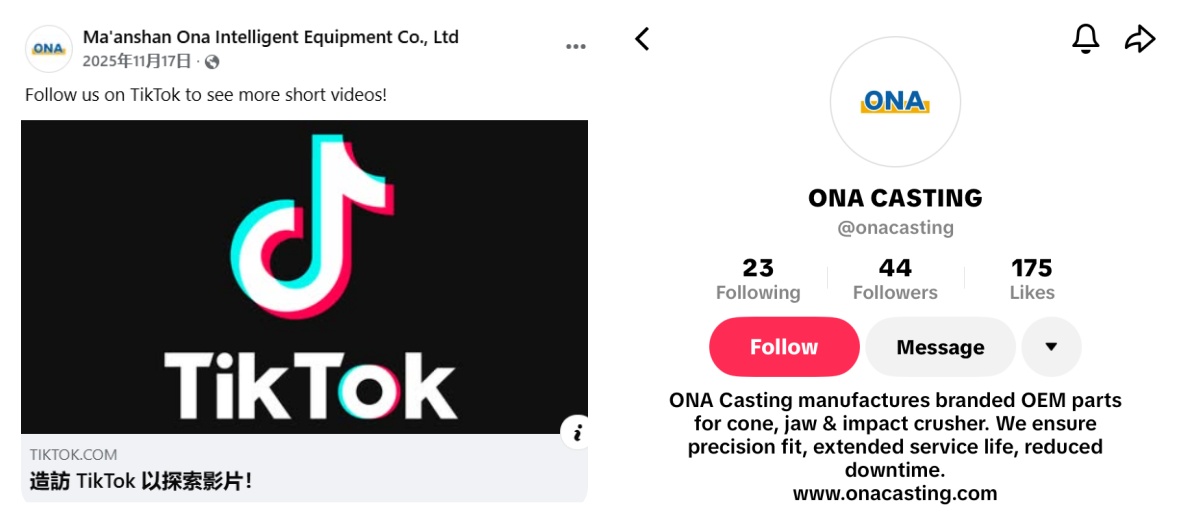Message the ONA CASTING account
This screenshot has height=530, width=1200.
coord(940,347)
